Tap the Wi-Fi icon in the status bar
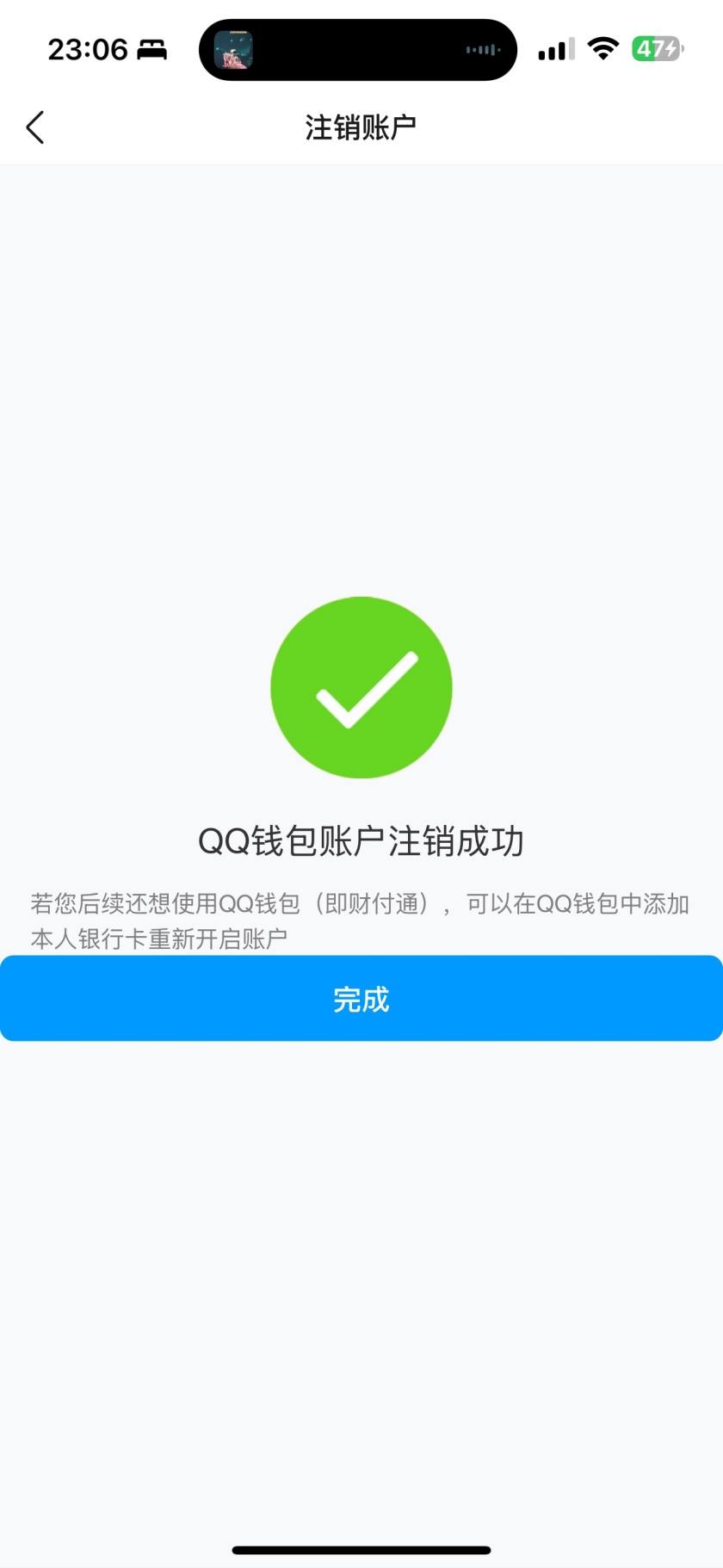This screenshot has height=1568, width=723. [x=603, y=49]
